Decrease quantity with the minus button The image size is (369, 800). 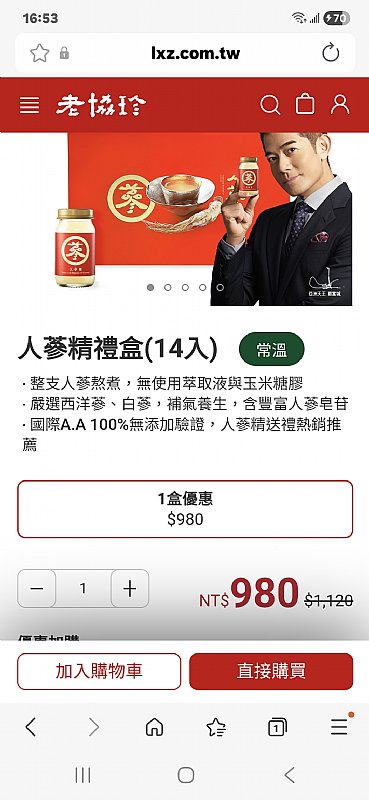coord(37,588)
